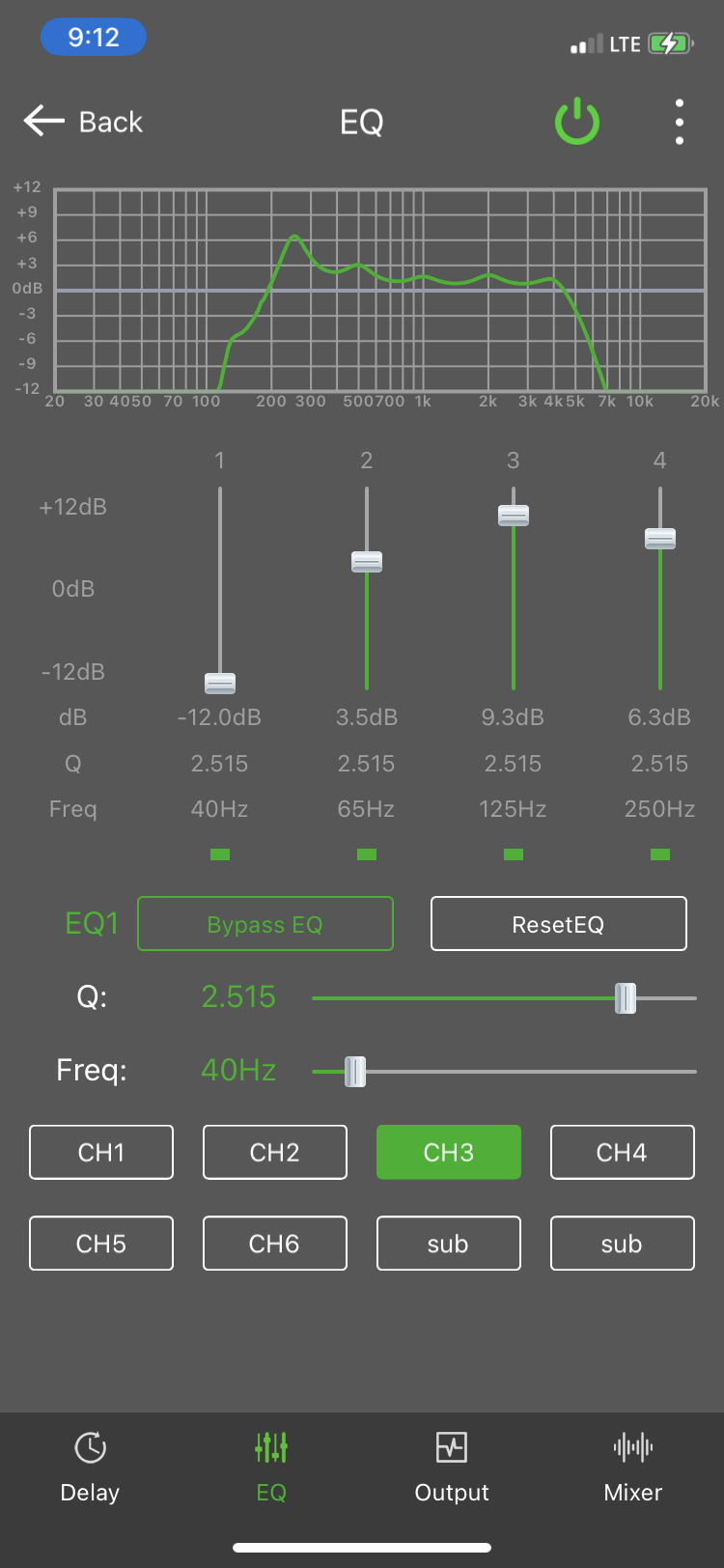
Task: Switch to the Delay tab
Action: coord(90,1466)
